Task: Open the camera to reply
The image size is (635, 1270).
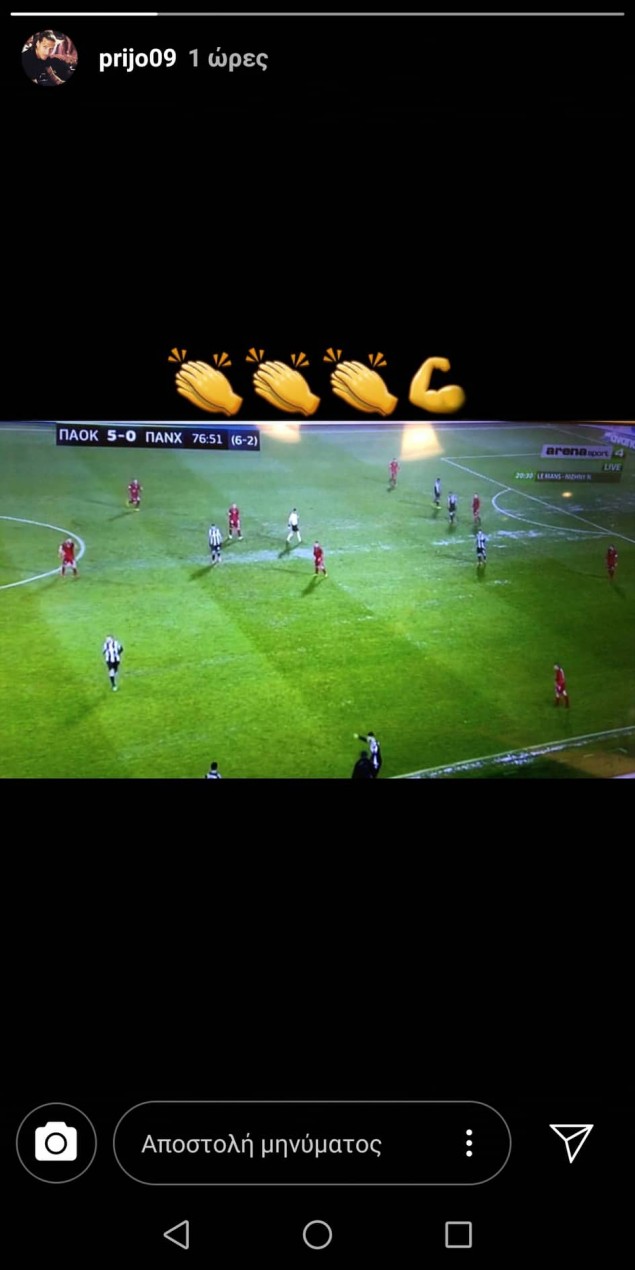Action: tap(56, 1143)
